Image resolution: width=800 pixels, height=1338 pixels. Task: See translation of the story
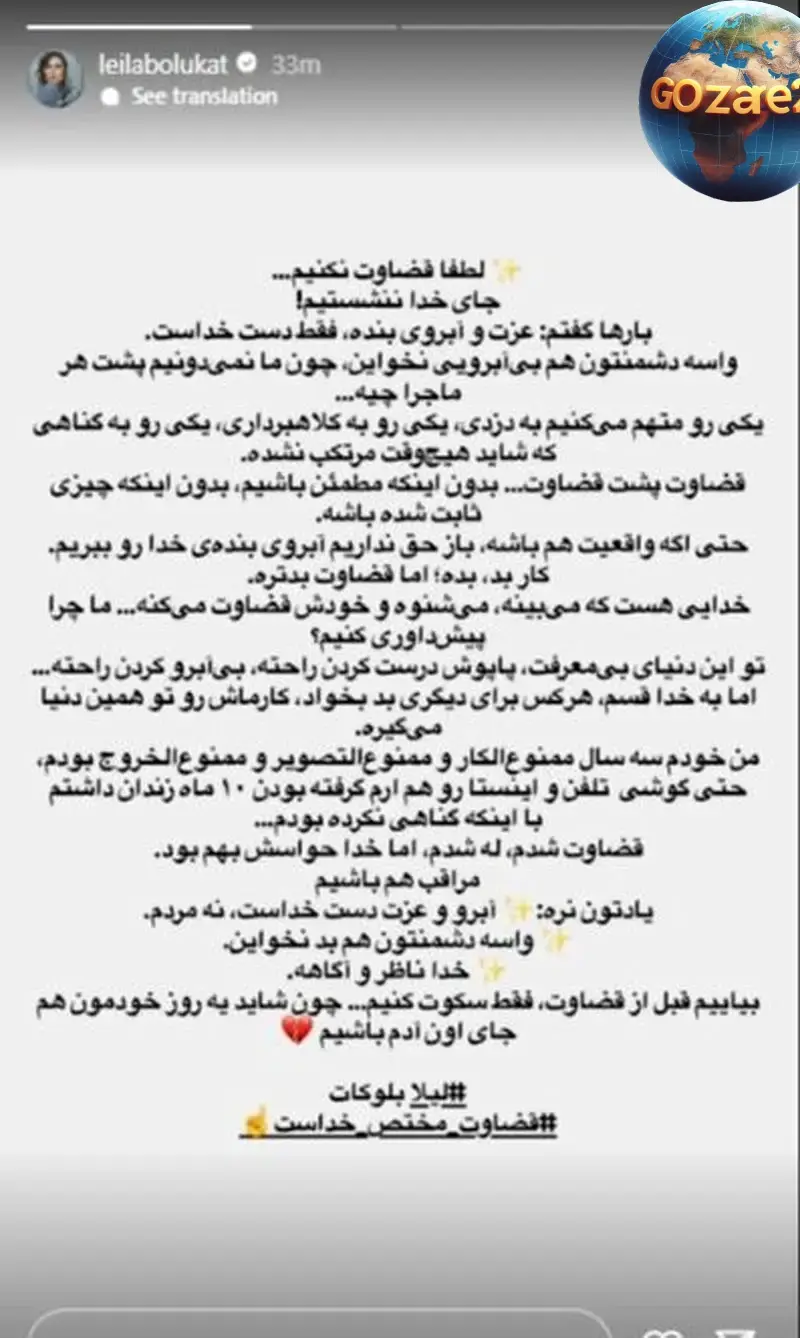pyautogui.click(x=202, y=97)
